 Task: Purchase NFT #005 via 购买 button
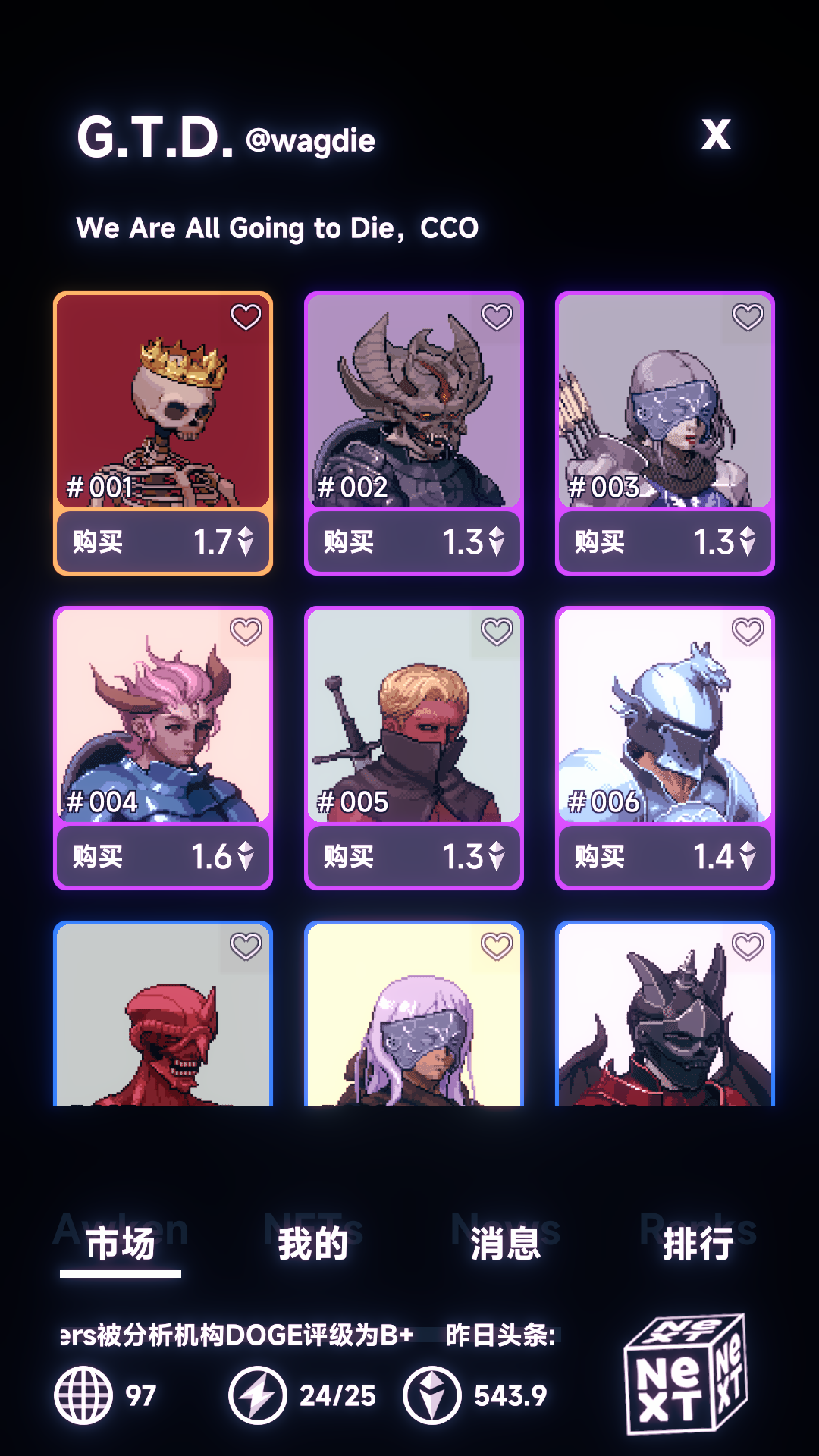coord(414,856)
